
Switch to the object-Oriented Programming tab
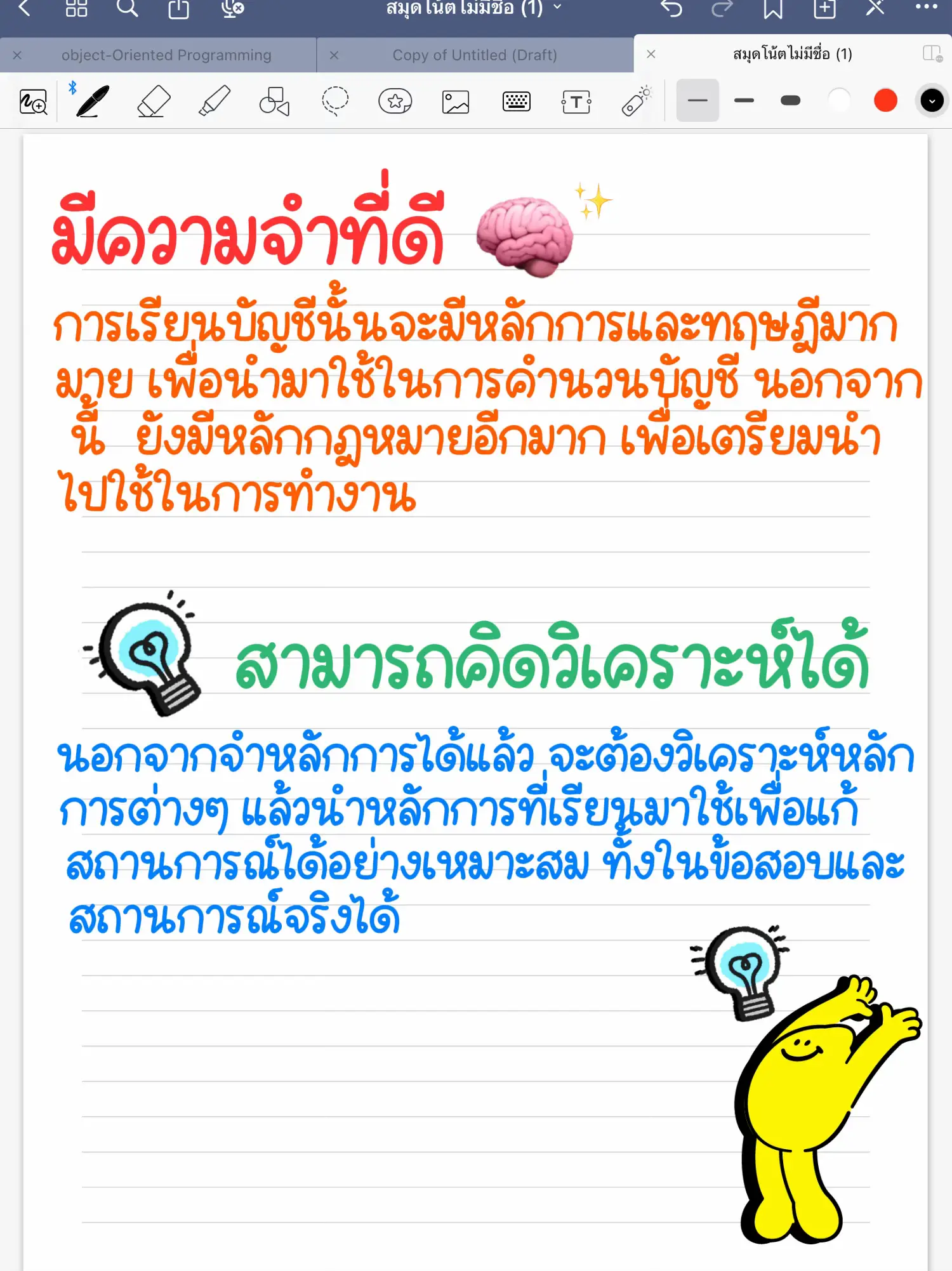tap(166, 55)
